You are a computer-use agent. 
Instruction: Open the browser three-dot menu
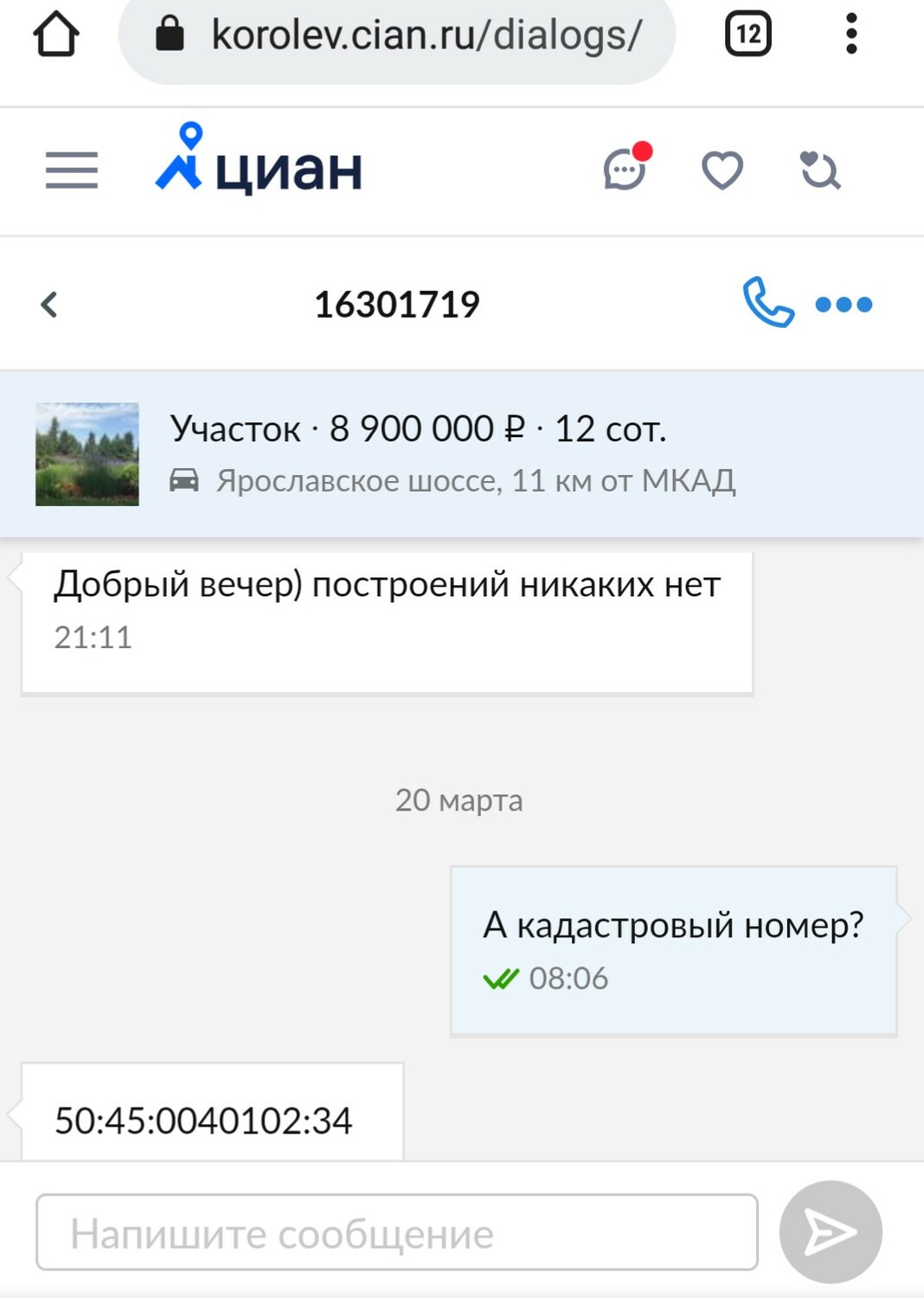pos(851,35)
